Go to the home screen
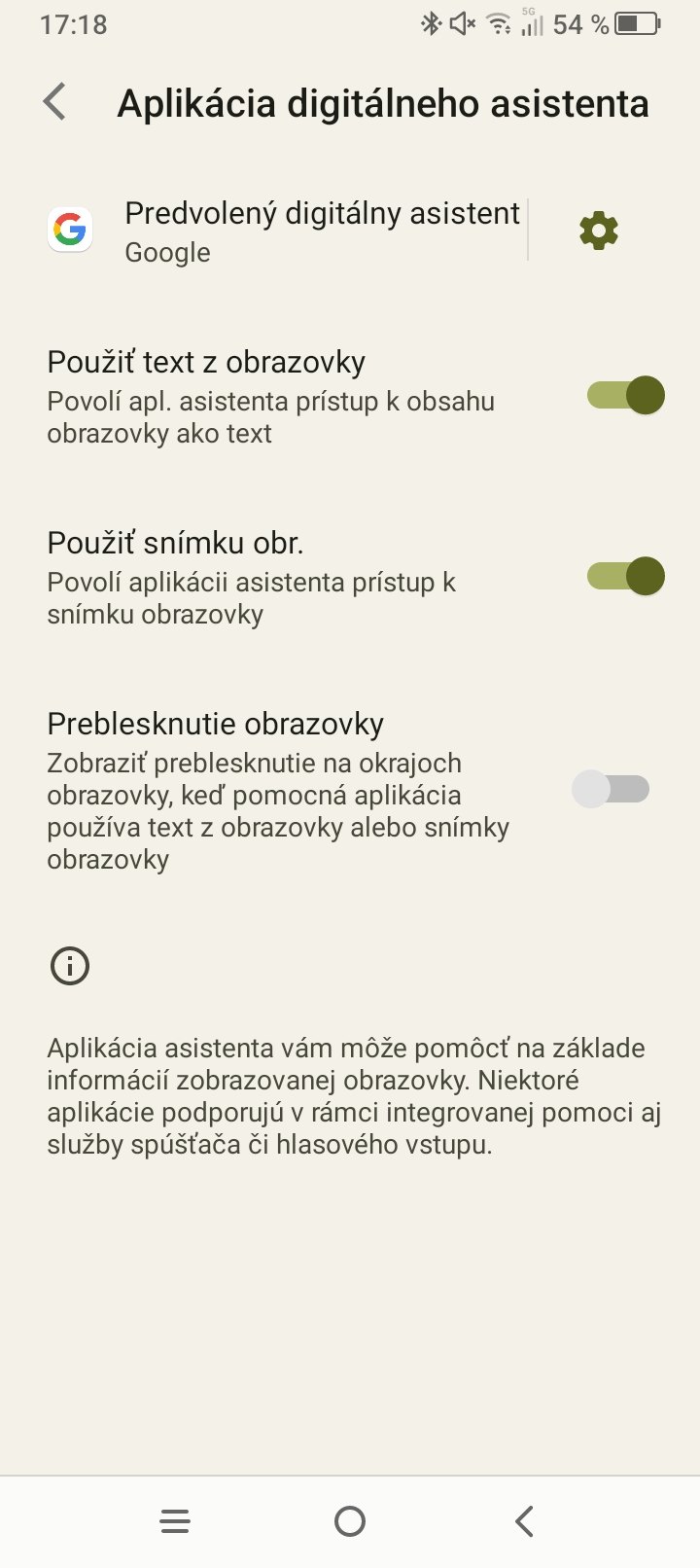Image resolution: width=700 pixels, height=1568 pixels. tap(350, 1521)
